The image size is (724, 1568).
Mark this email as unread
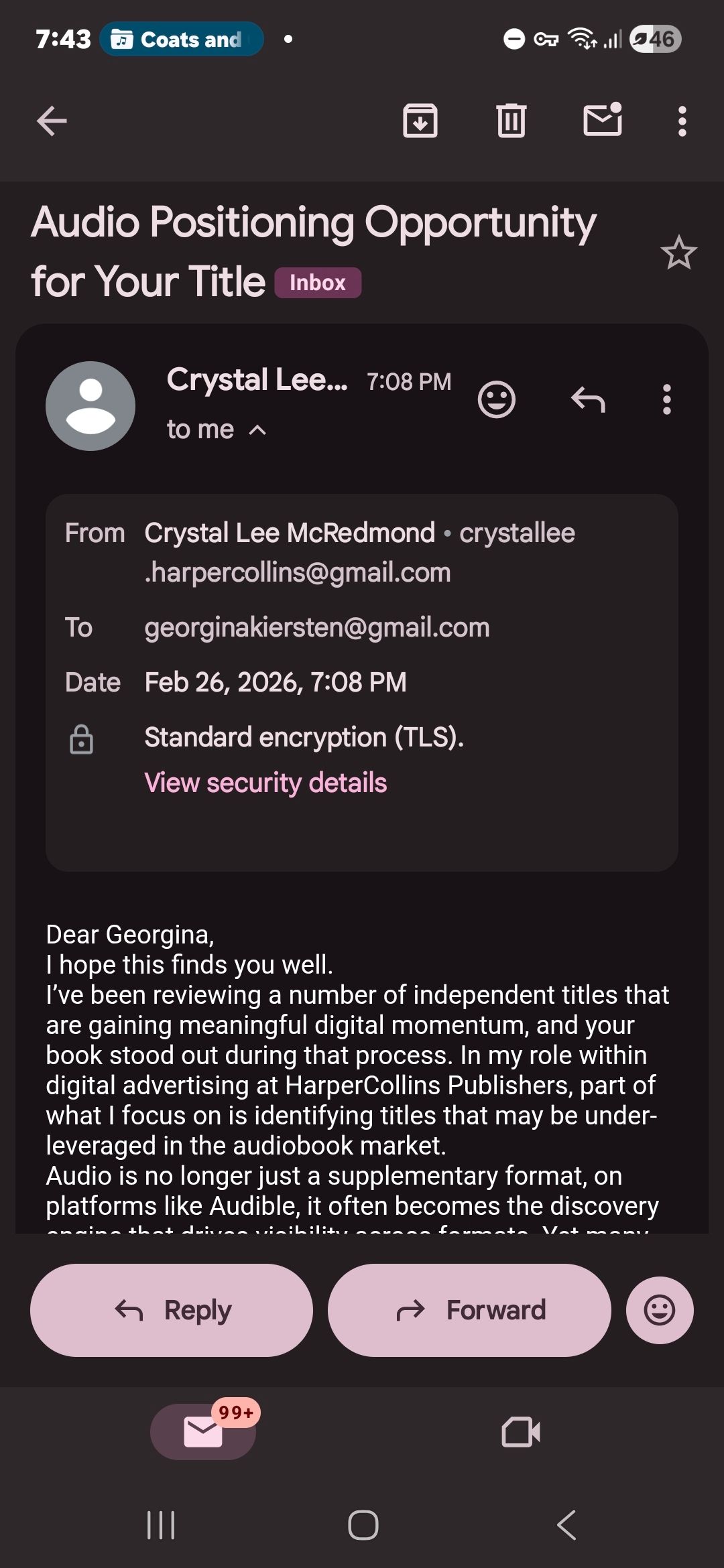pyautogui.click(x=603, y=121)
